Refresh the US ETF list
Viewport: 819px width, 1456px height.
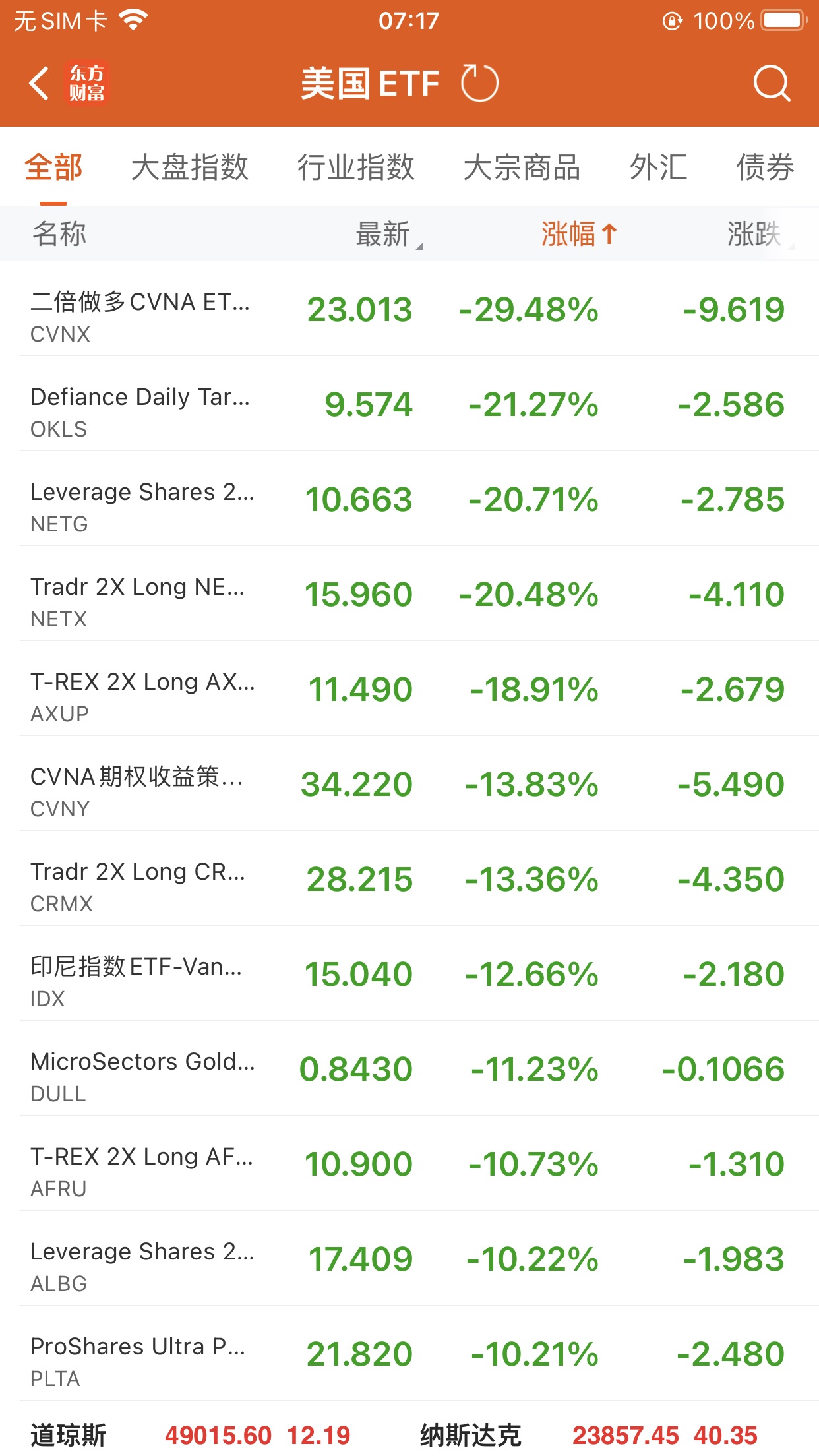(479, 84)
